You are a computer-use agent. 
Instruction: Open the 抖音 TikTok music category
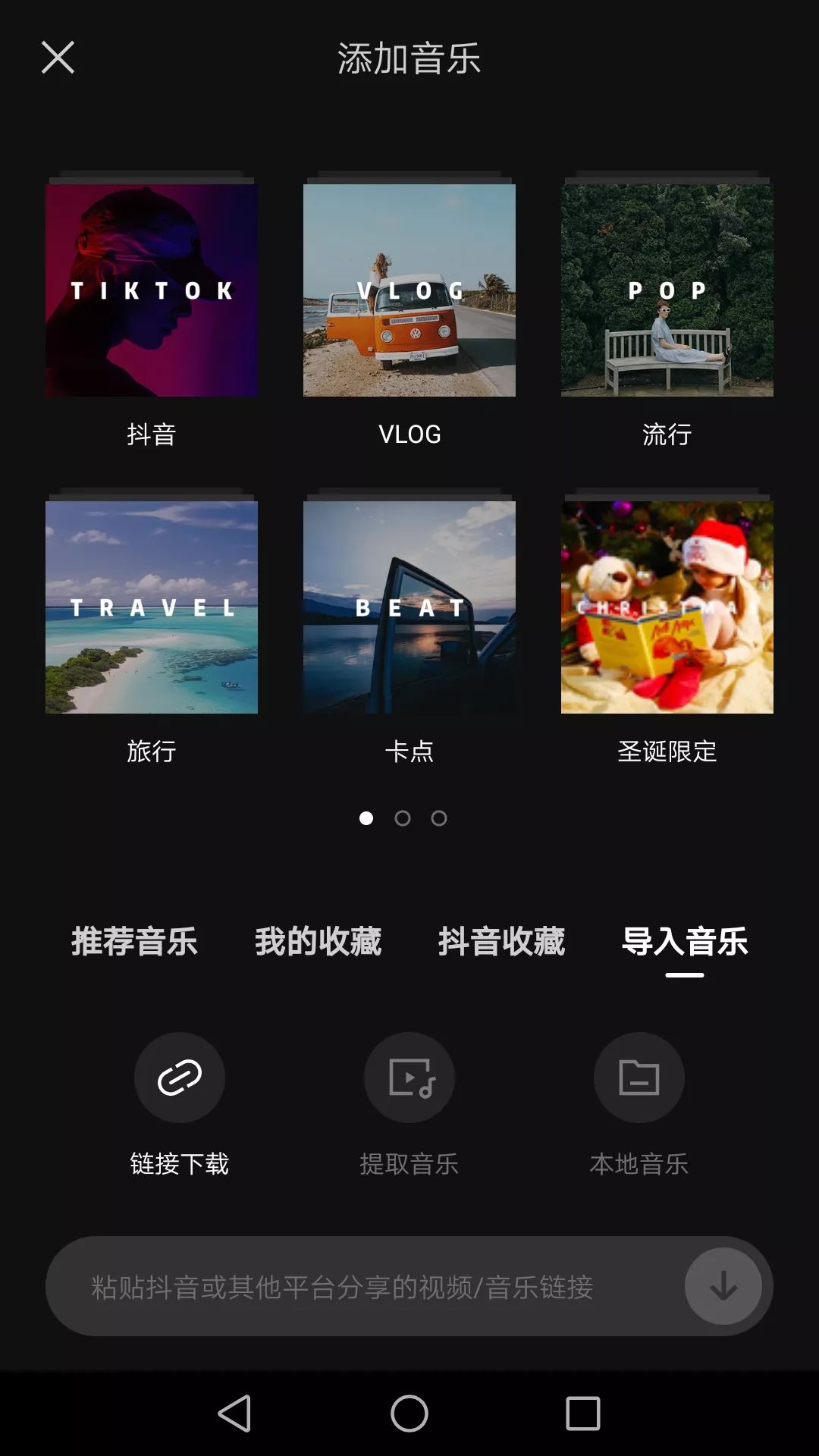(x=152, y=290)
